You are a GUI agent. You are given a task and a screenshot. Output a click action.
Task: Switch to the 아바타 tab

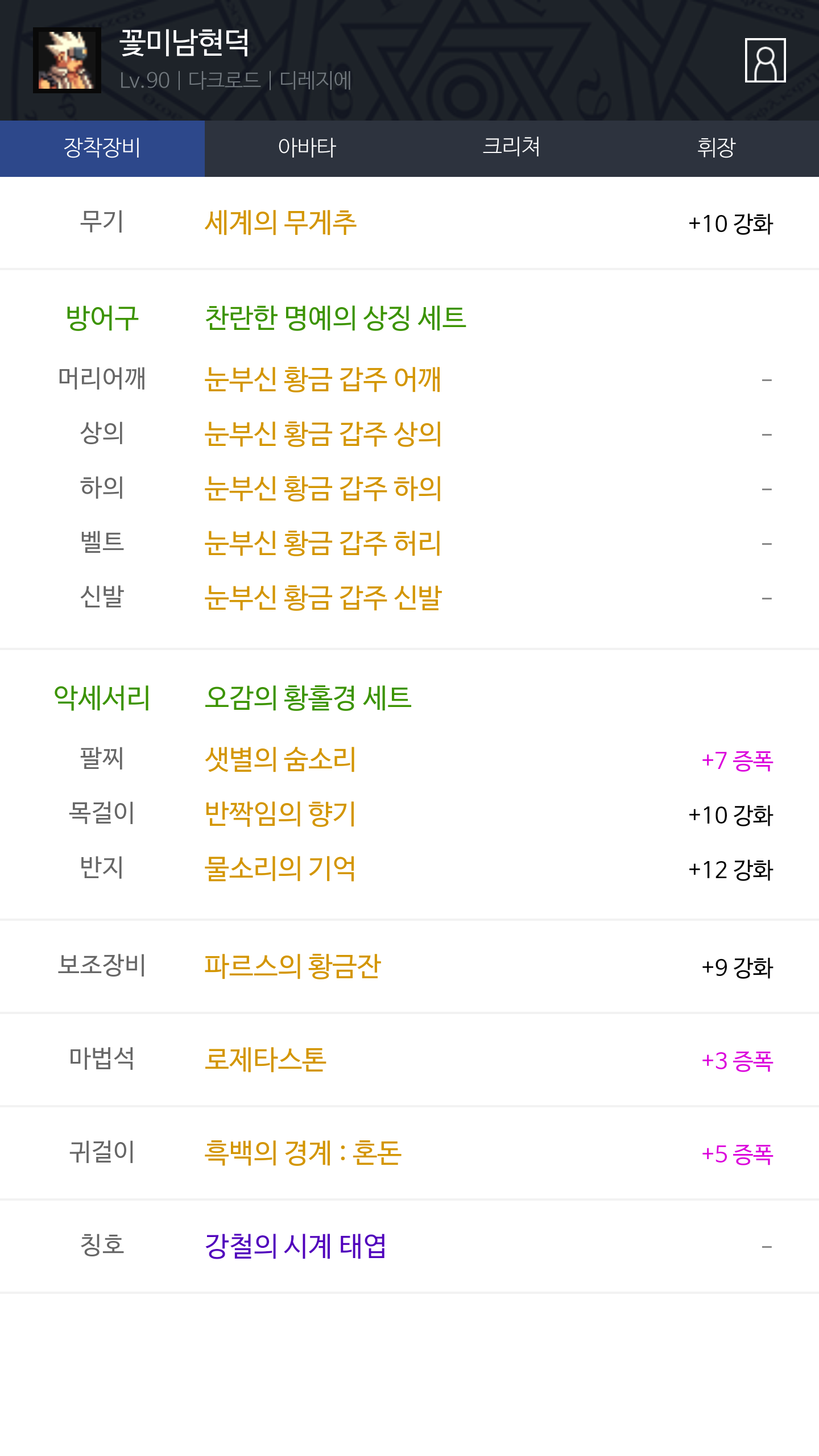[x=307, y=148]
